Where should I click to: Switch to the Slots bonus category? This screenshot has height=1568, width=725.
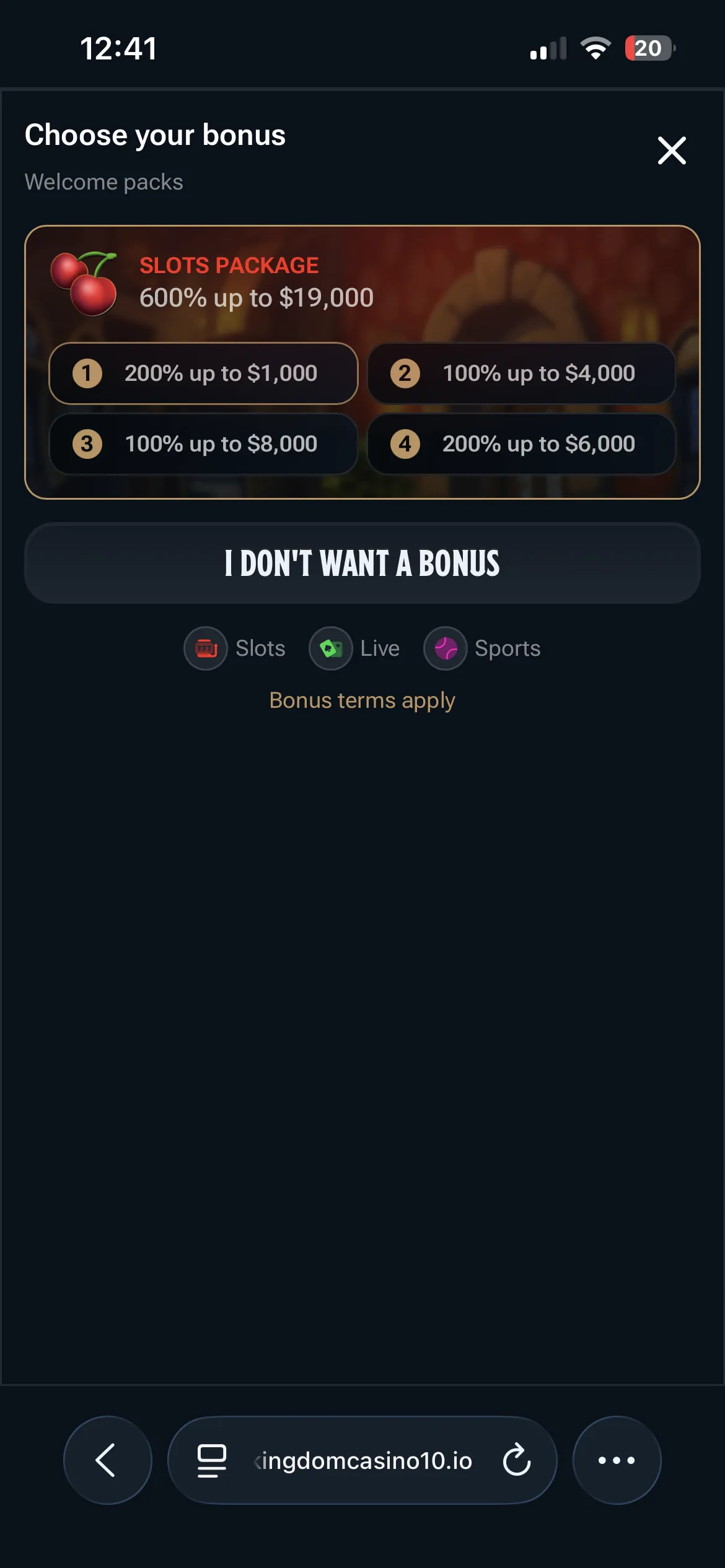click(235, 648)
